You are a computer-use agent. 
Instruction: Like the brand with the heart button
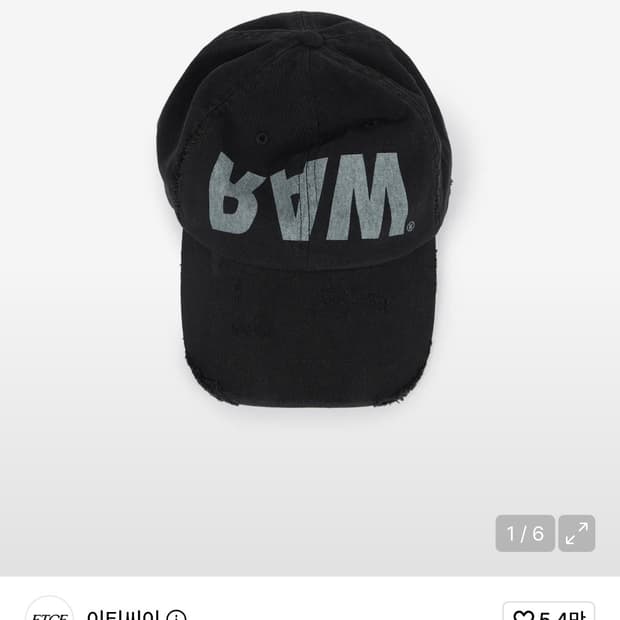coord(548,612)
